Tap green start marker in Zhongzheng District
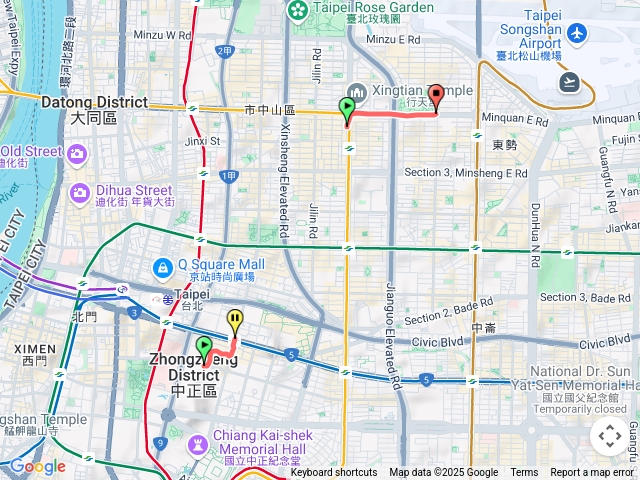The image size is (640, 480). (x=205, y=347)
